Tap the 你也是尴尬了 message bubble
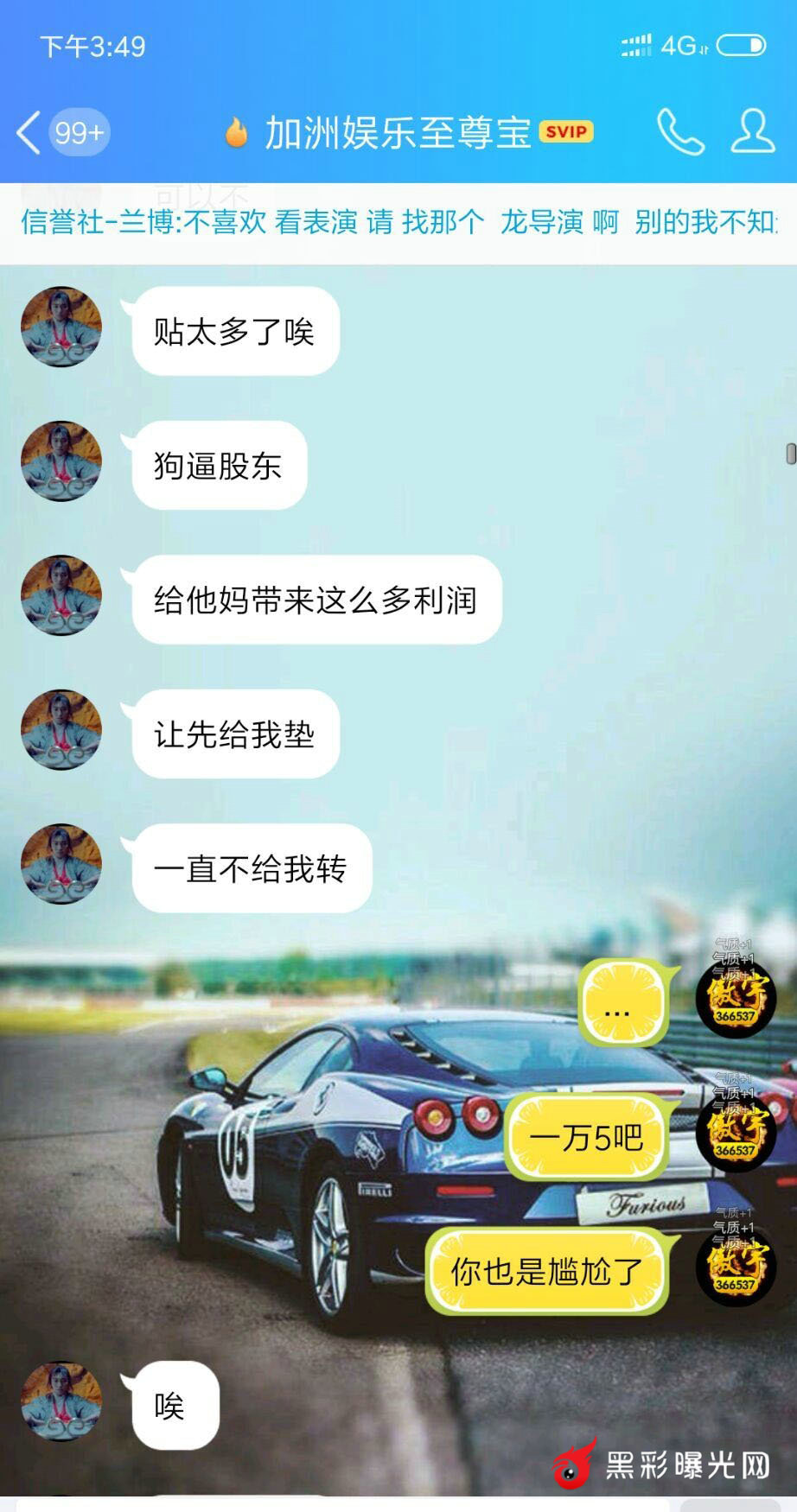797x1512 pixels. 546,1271
